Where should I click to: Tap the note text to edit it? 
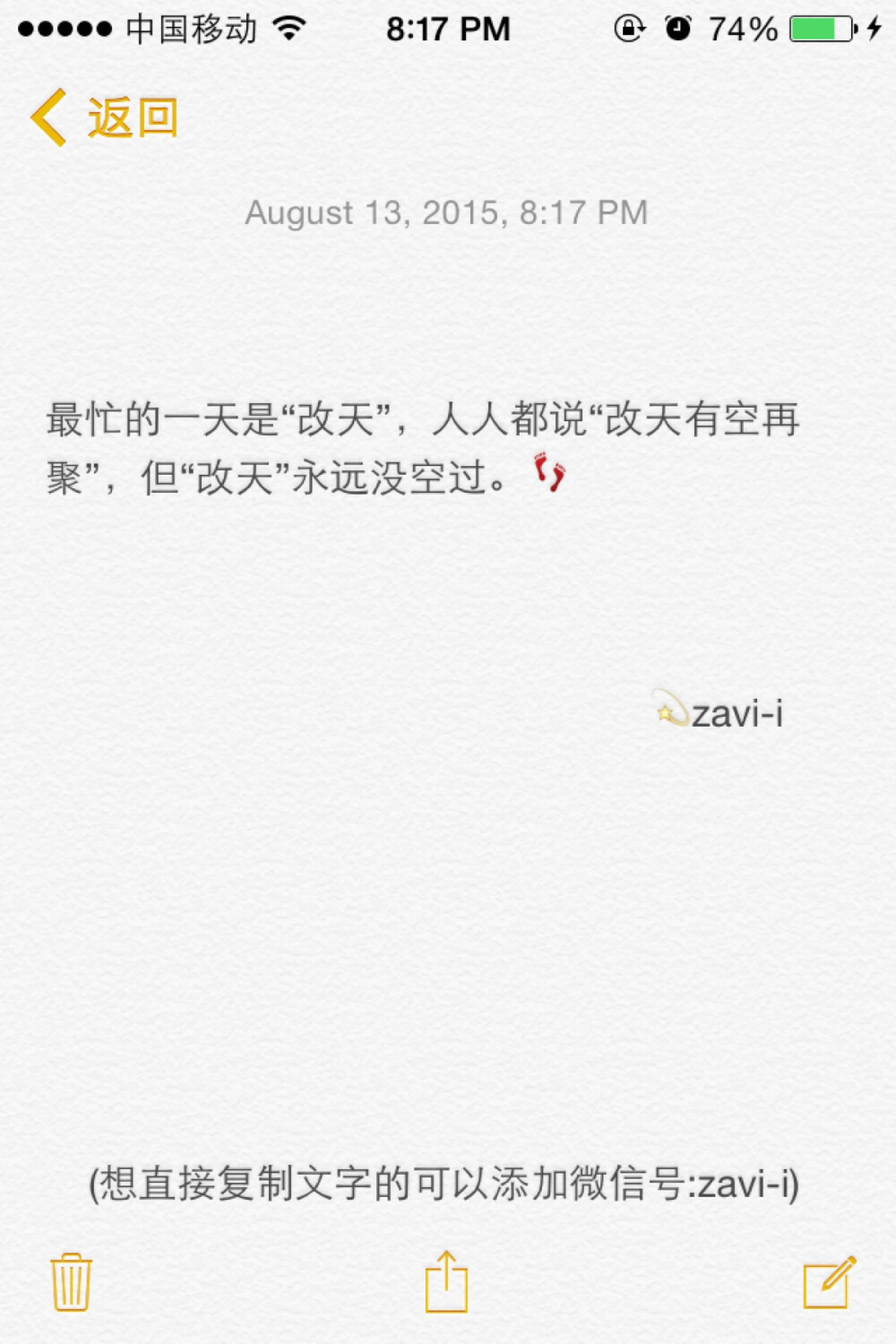click(x=421, y=448)
